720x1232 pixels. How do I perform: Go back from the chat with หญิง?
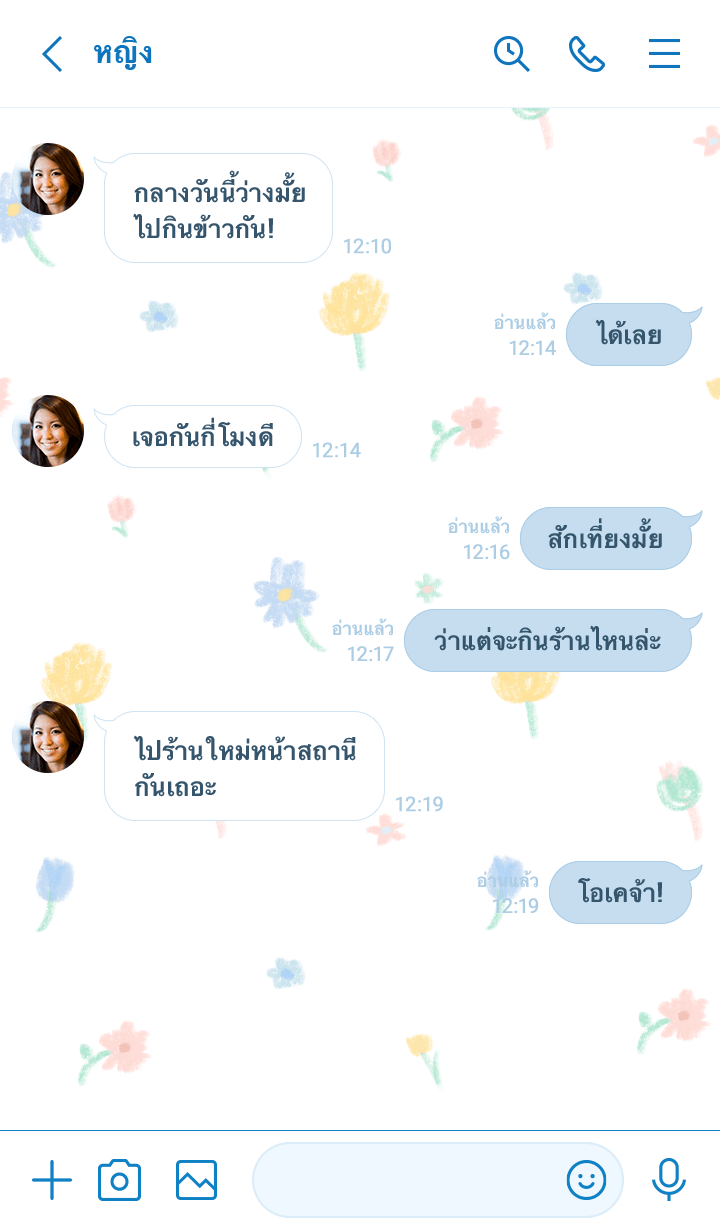52,54
